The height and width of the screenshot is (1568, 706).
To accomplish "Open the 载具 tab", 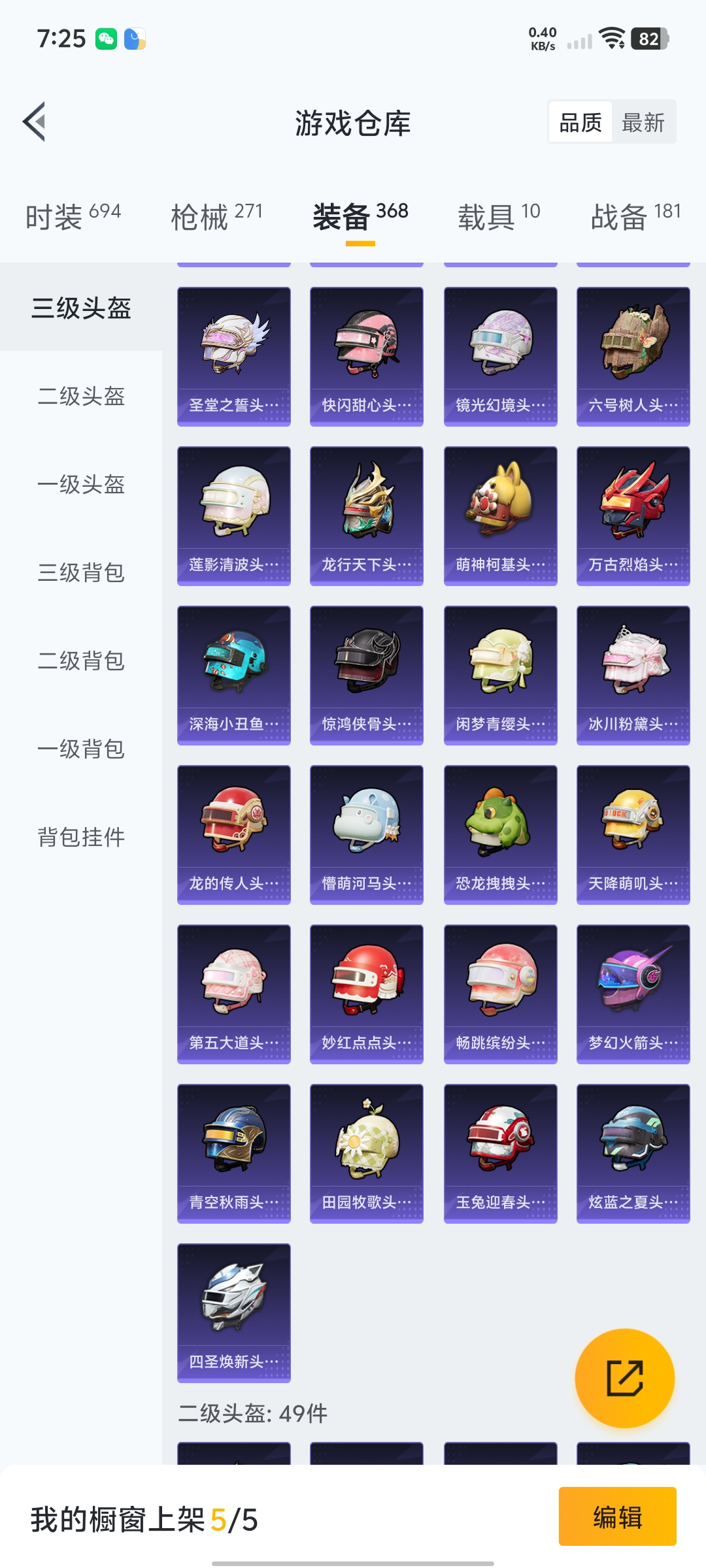I will pyautogui.click(x=499, y=216).
